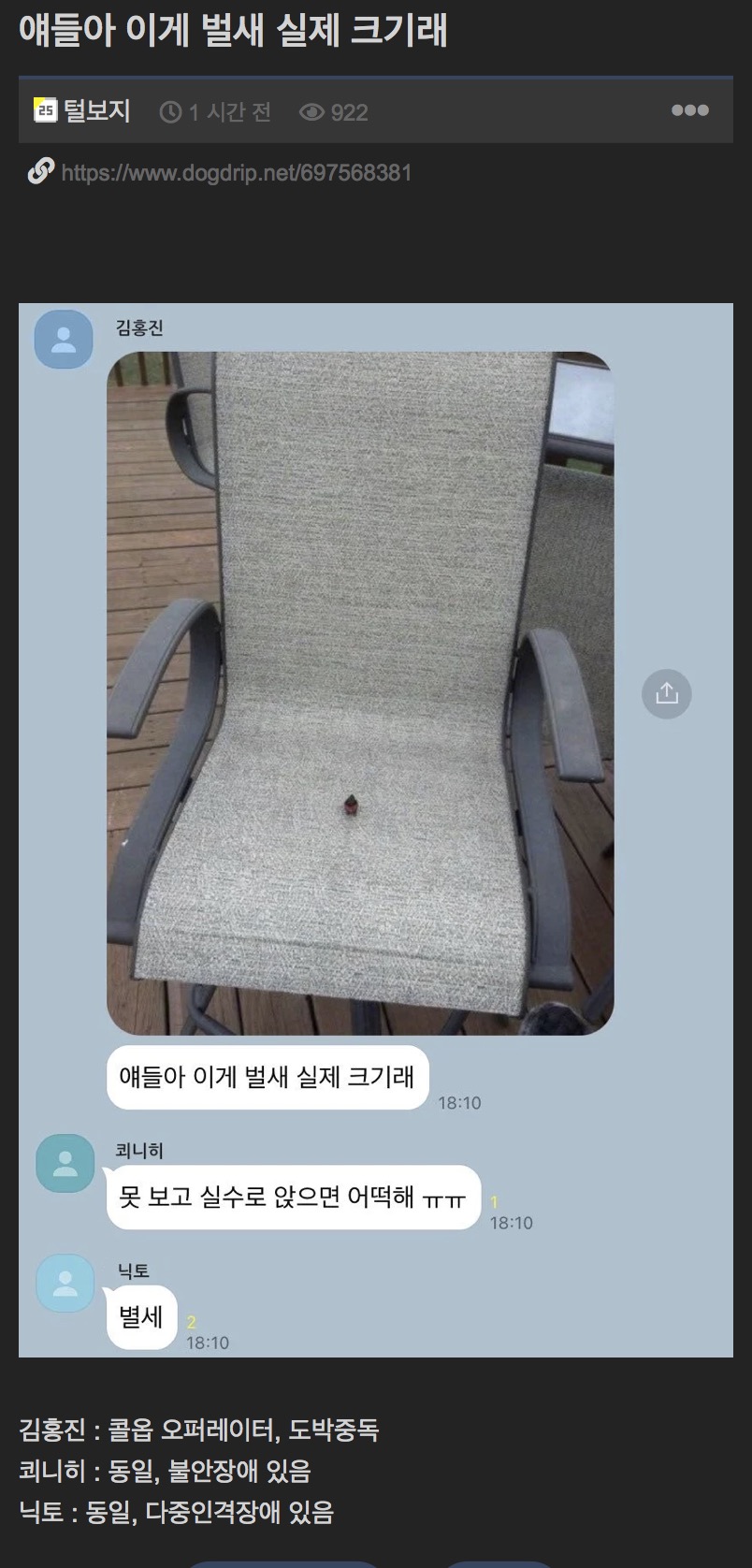
Task: View the chat screenshot image in full
Action: pos(375,829)
